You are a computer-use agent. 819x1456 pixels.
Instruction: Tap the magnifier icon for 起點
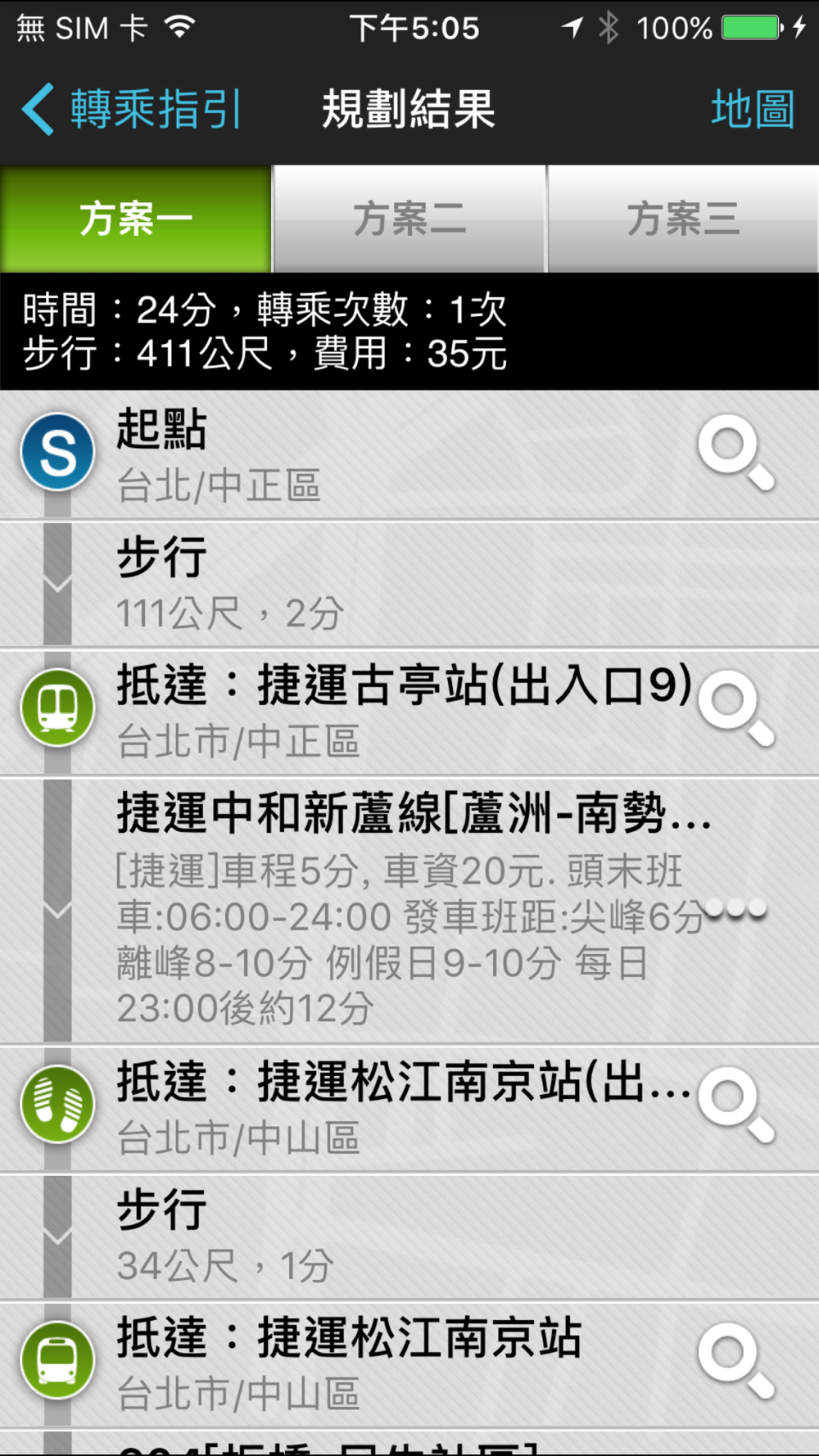click(x=735, y=452)
